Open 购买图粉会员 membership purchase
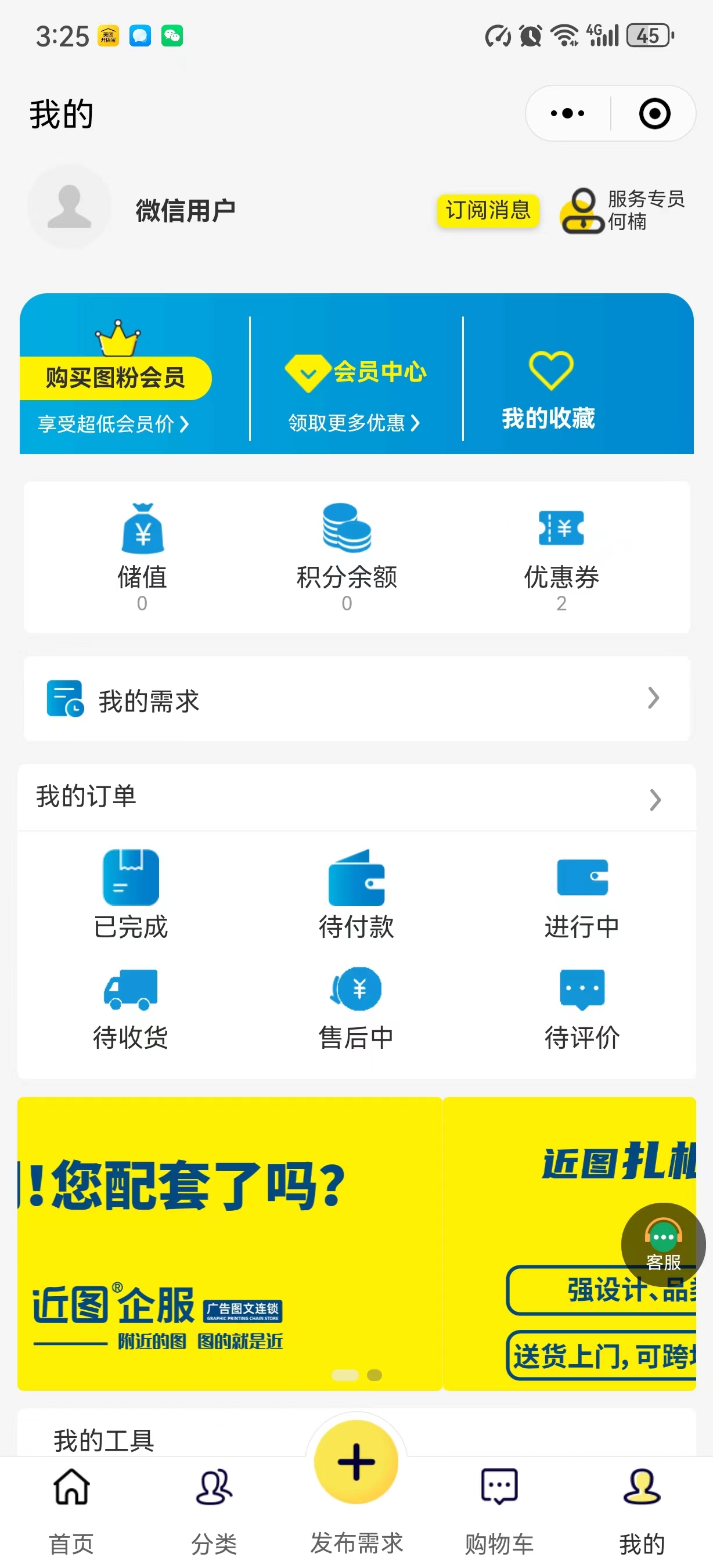The height and width of the screenshot is (1568, 713). 116,377
